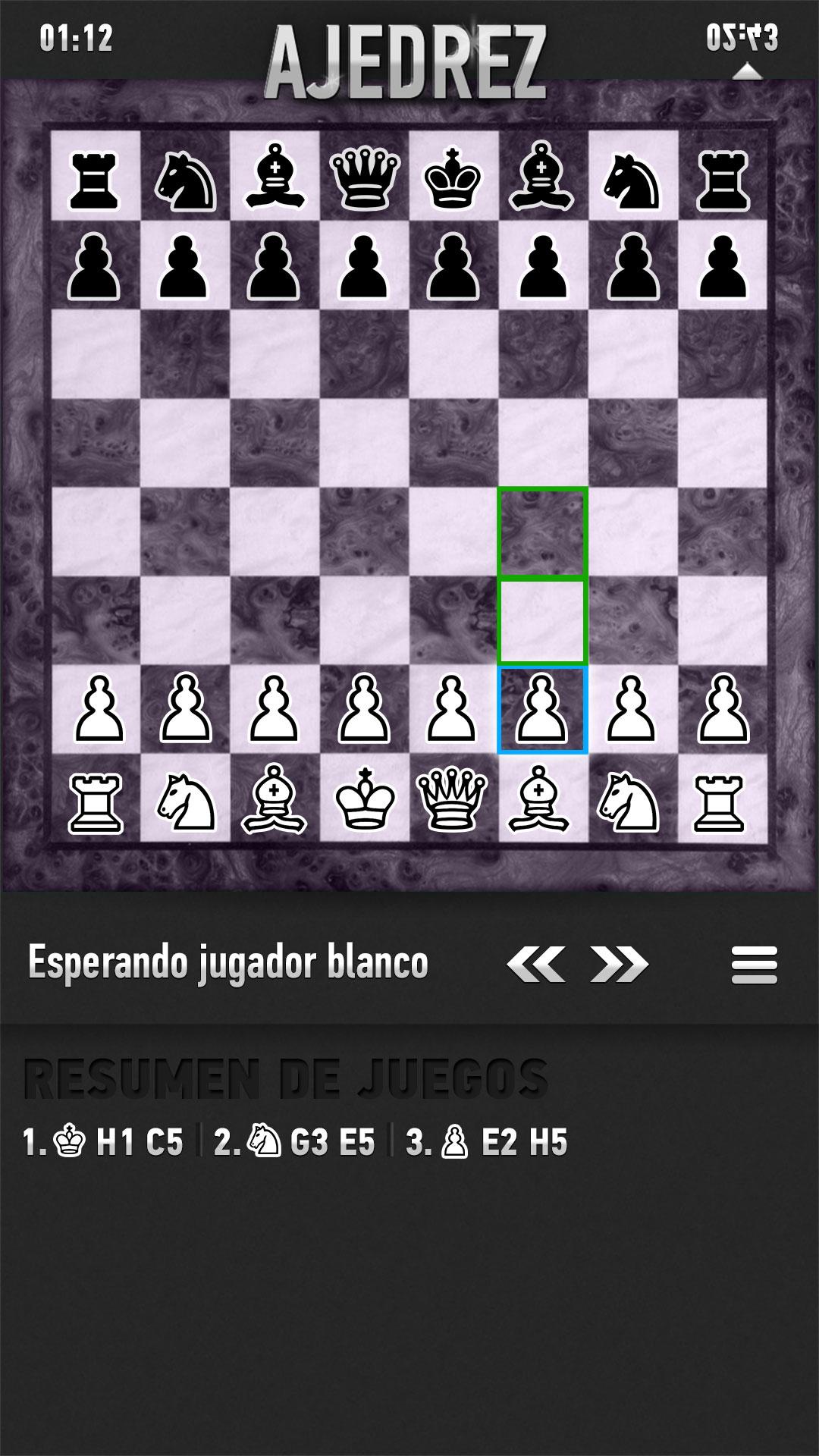The image size is (819, 1456).
Task: Jump to move 2 G3 E5
Action: pyautogui.click(x=296, y=1142)
